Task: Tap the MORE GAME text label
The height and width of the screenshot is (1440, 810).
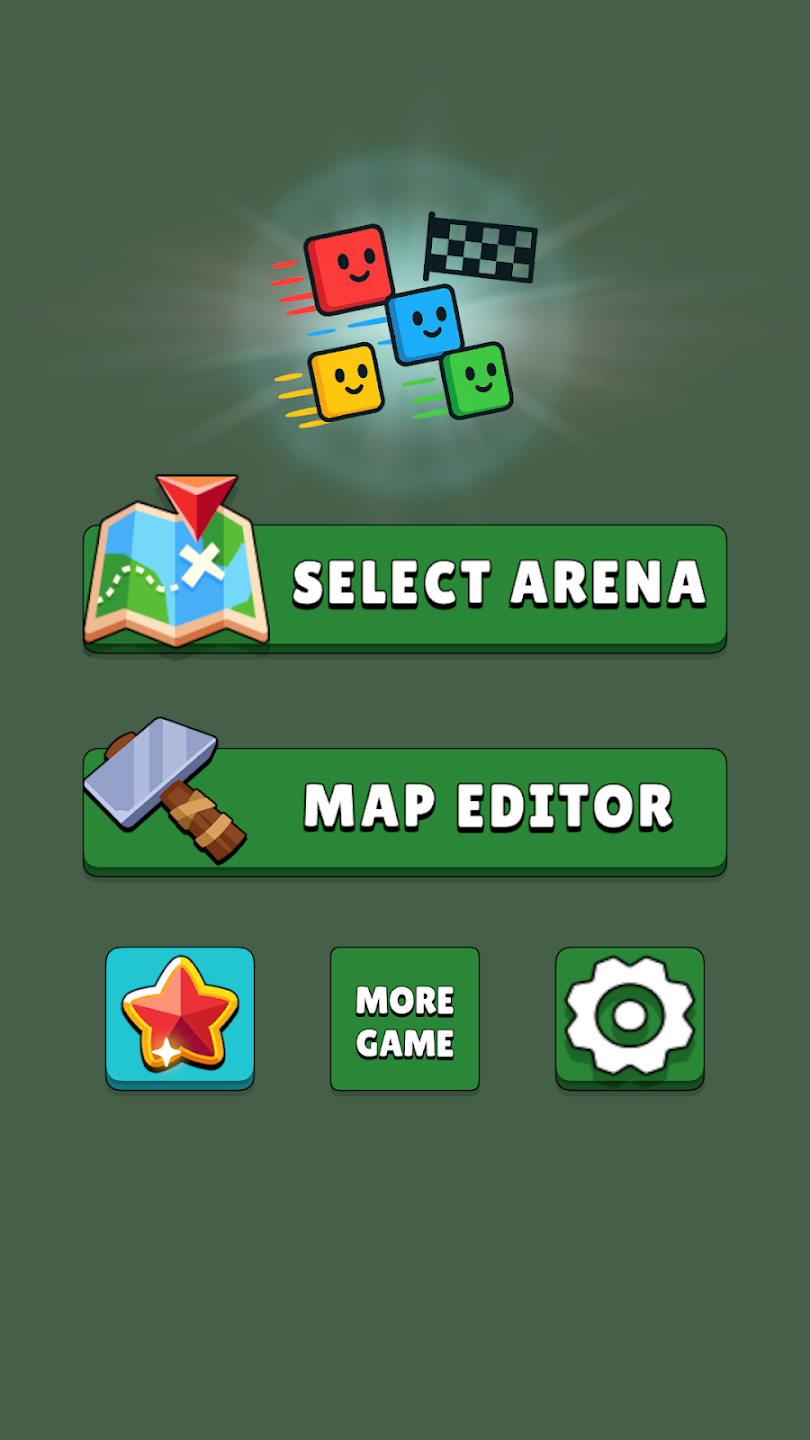Action: pyautogui.click(x=405, y=1020)
